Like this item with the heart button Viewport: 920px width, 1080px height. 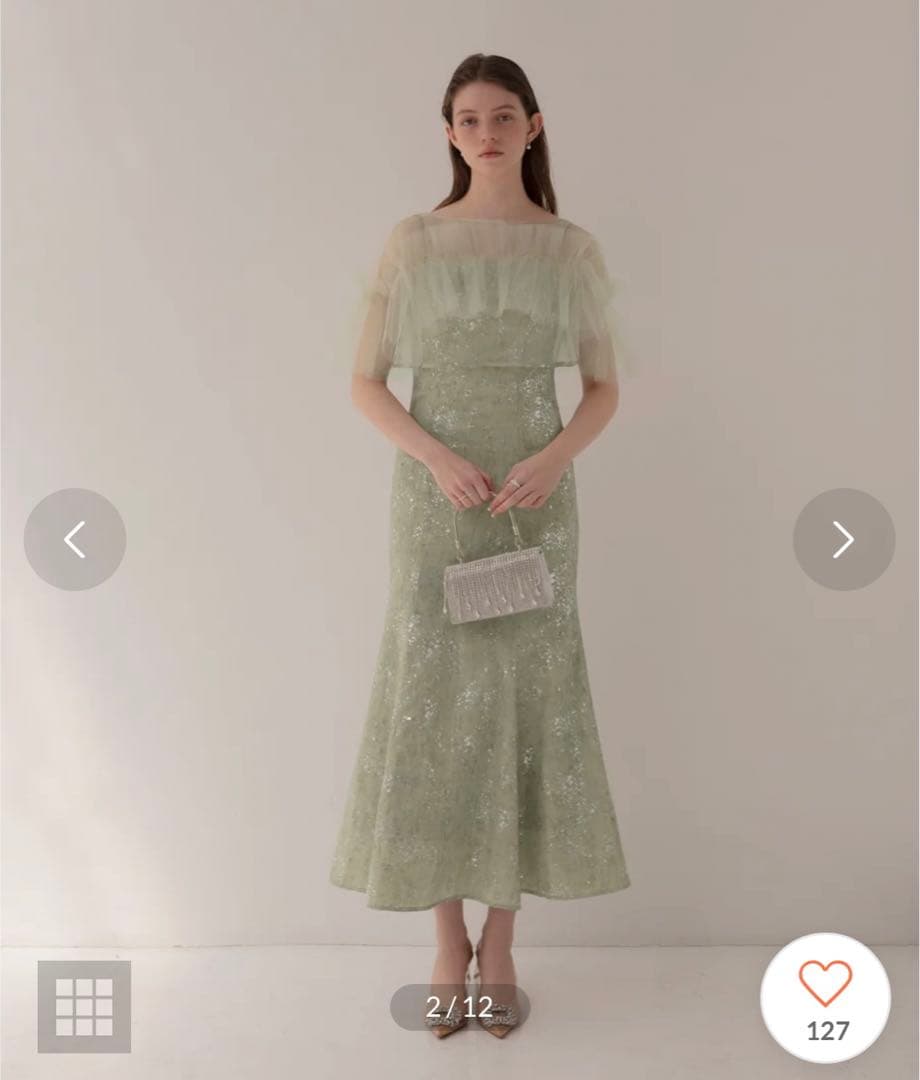click(825, 997)
